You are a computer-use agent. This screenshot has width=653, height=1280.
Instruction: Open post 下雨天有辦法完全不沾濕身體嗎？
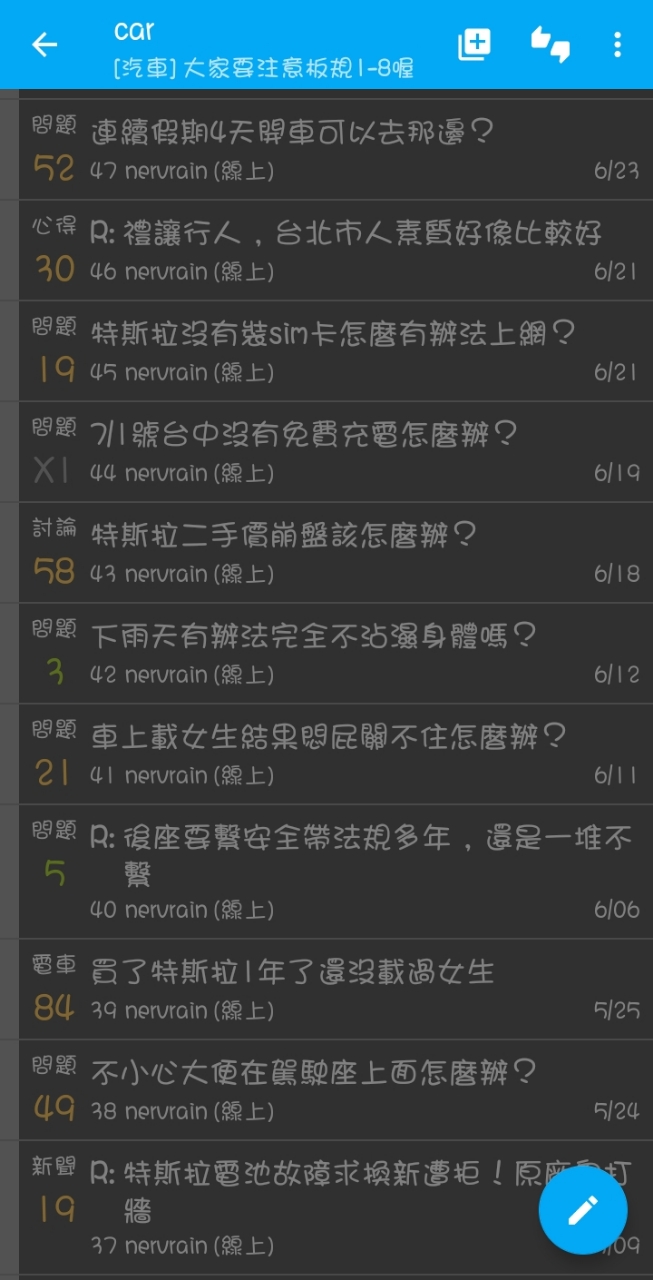pyautogui.click(x=336, y=653)
